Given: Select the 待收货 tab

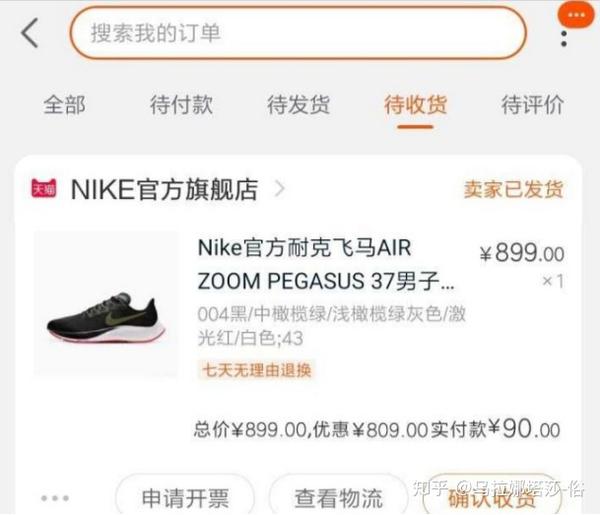Looking at the screenshot, I should coord(415,105).
